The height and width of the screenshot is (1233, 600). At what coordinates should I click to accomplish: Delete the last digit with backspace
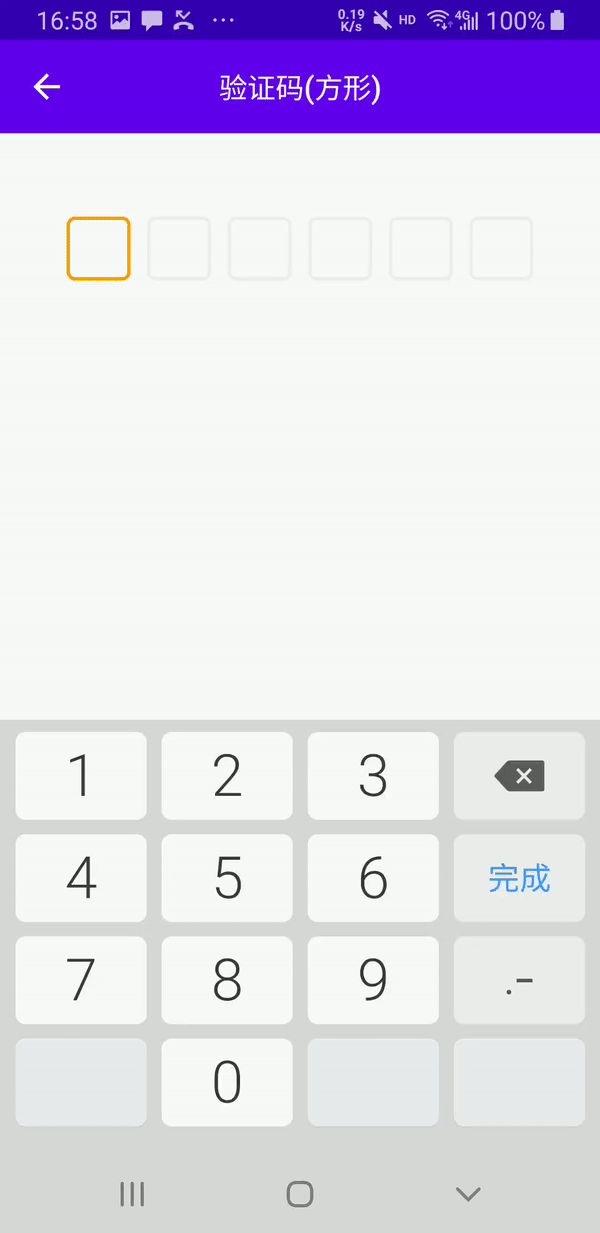519,776
